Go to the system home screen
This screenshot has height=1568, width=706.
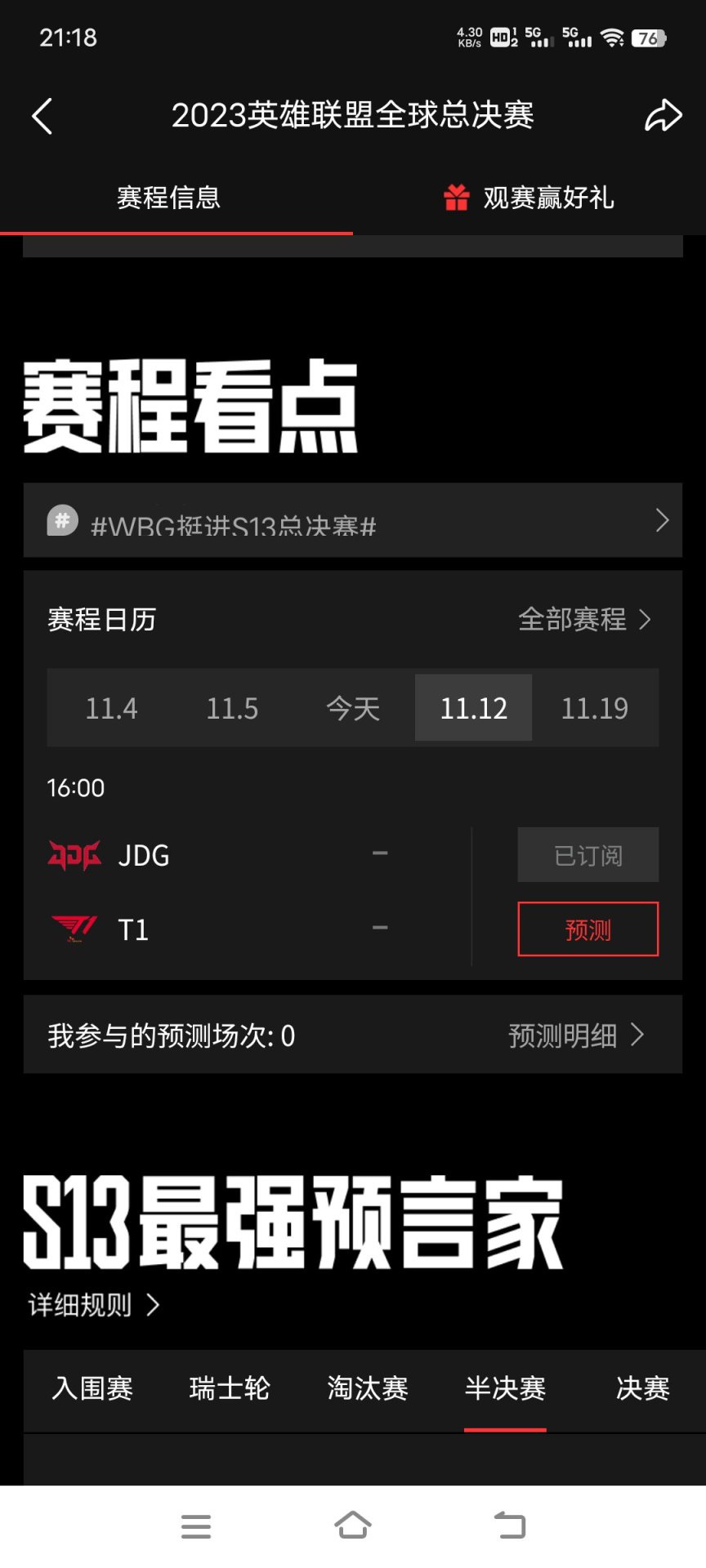click(x=353, y=1526)
